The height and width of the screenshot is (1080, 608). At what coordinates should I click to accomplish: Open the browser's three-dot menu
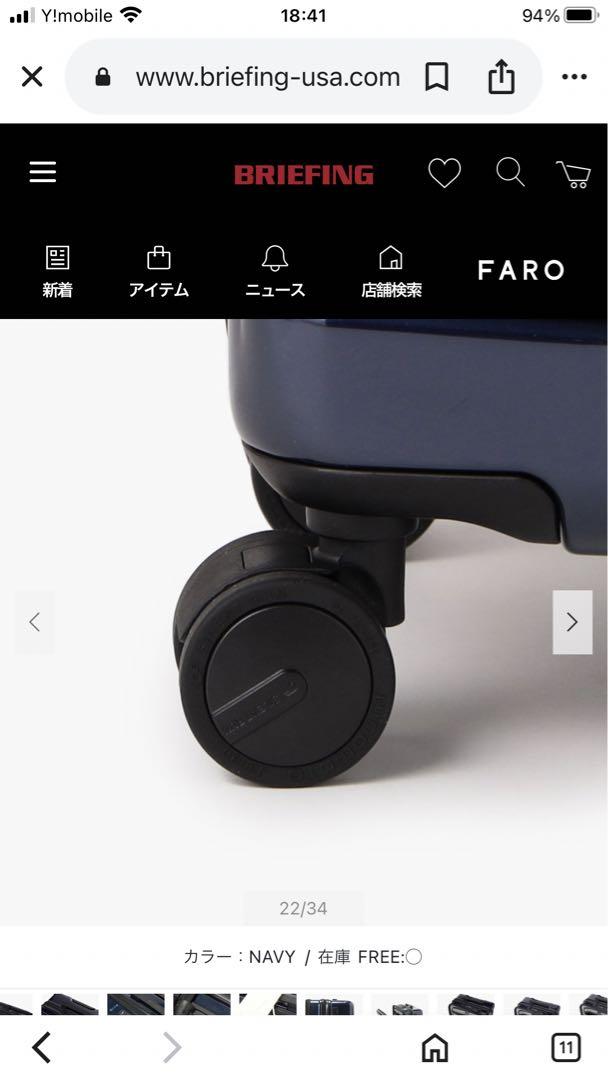[574, 77]
